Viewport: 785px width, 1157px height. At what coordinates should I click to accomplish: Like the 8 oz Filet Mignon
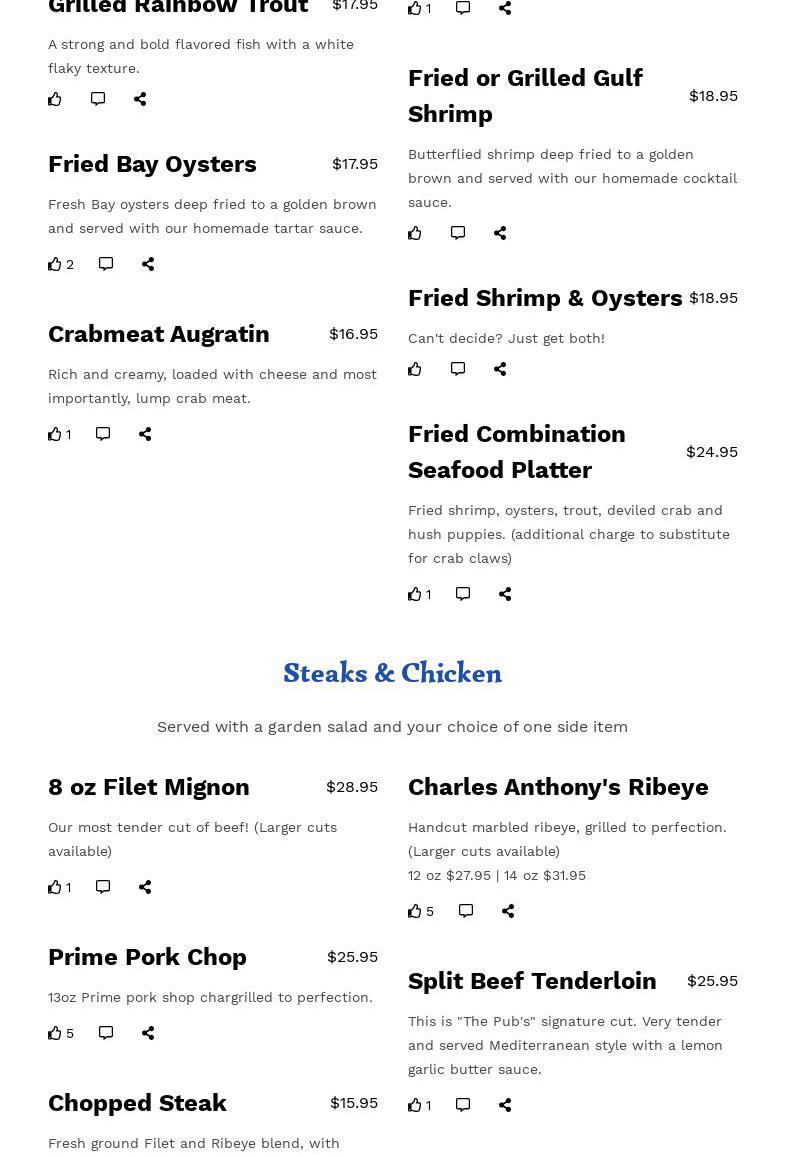click(55, 887)
